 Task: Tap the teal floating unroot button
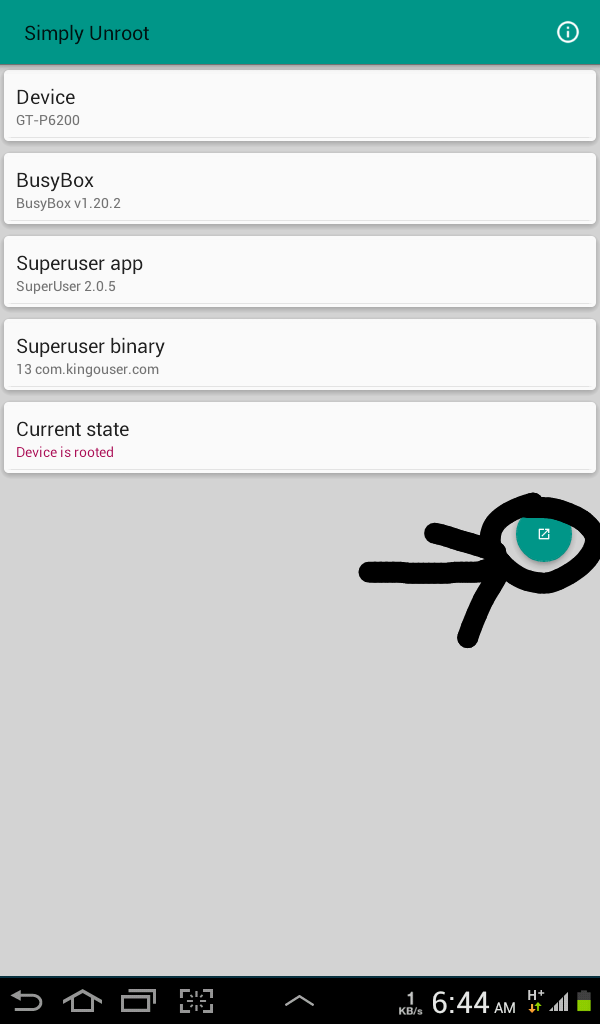[543, 534]
